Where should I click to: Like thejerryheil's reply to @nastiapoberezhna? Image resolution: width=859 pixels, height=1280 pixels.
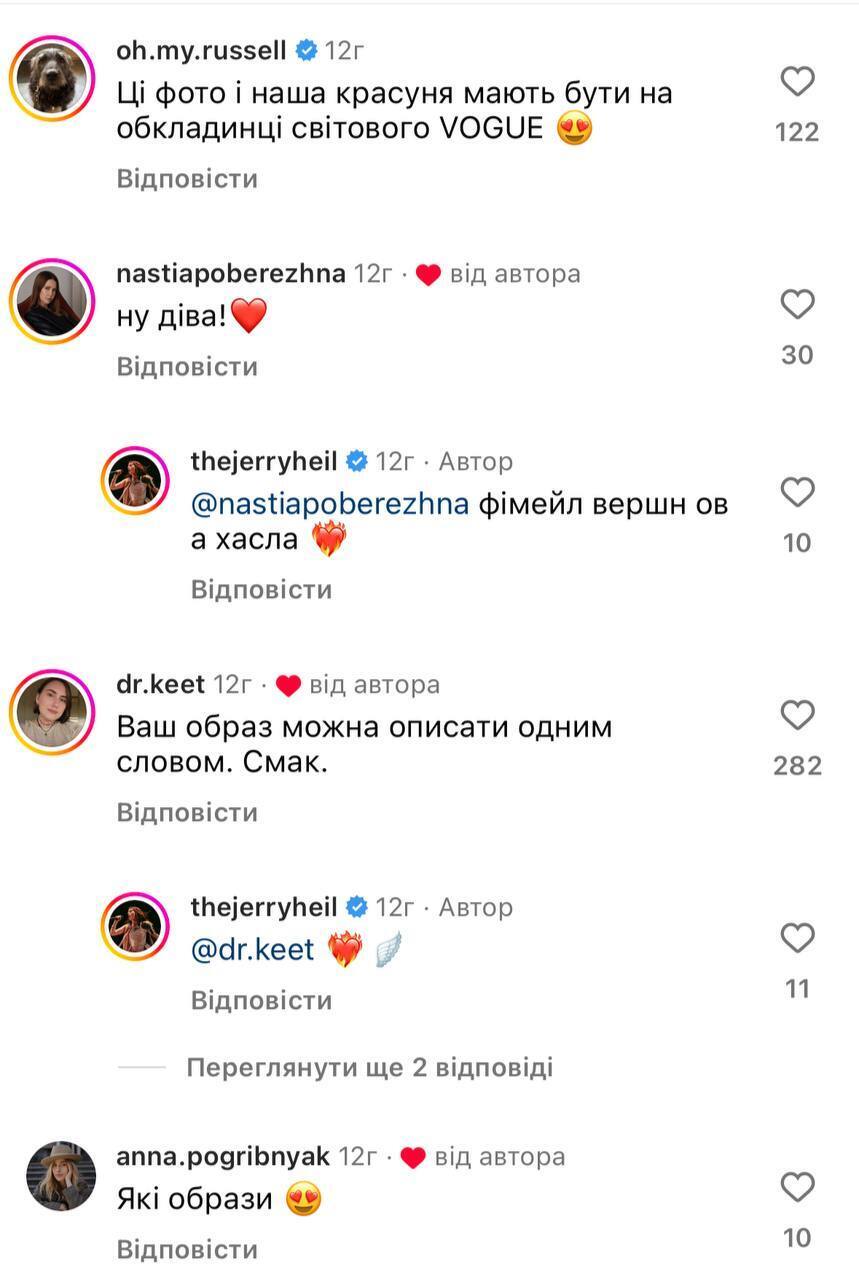click(x=797, y=492)
